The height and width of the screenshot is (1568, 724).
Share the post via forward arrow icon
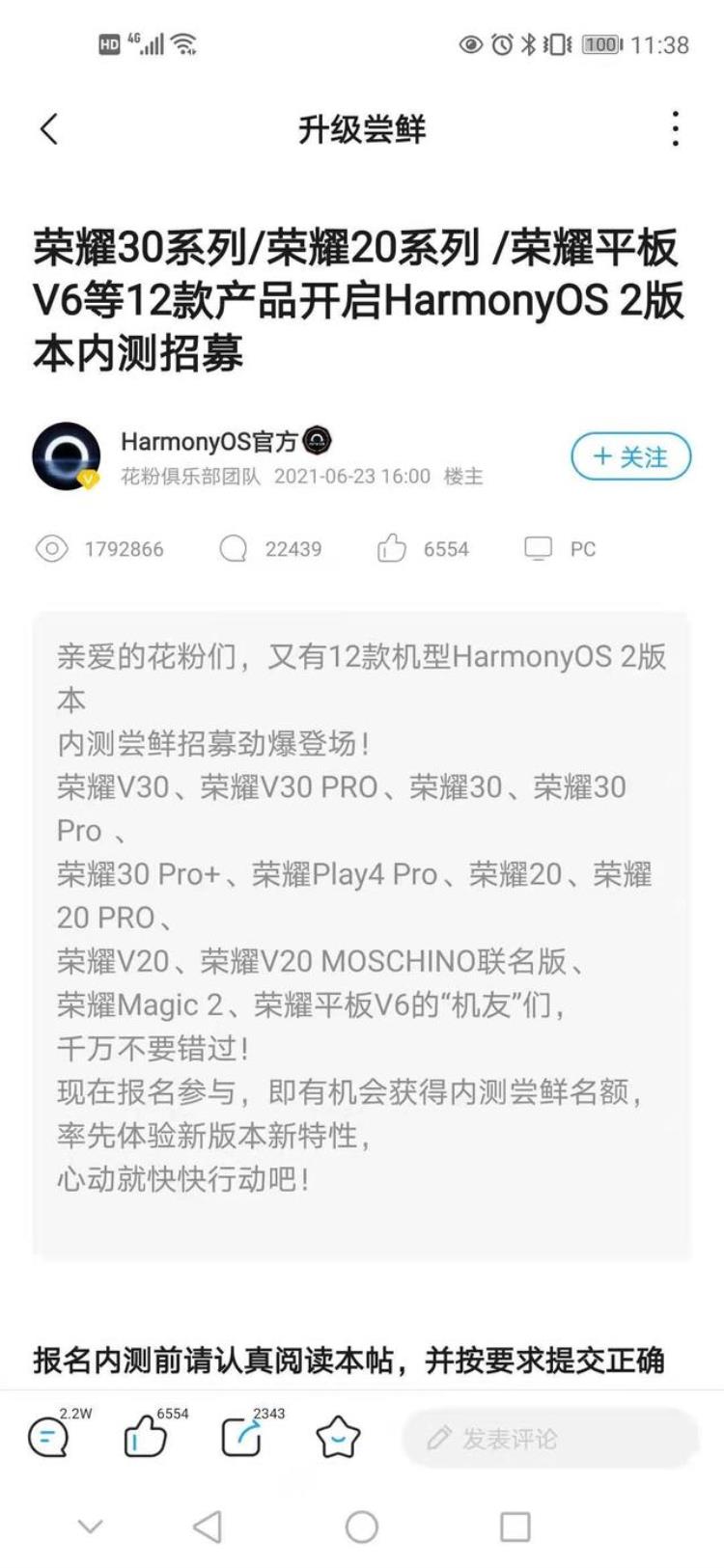[x=241, y=1438]
